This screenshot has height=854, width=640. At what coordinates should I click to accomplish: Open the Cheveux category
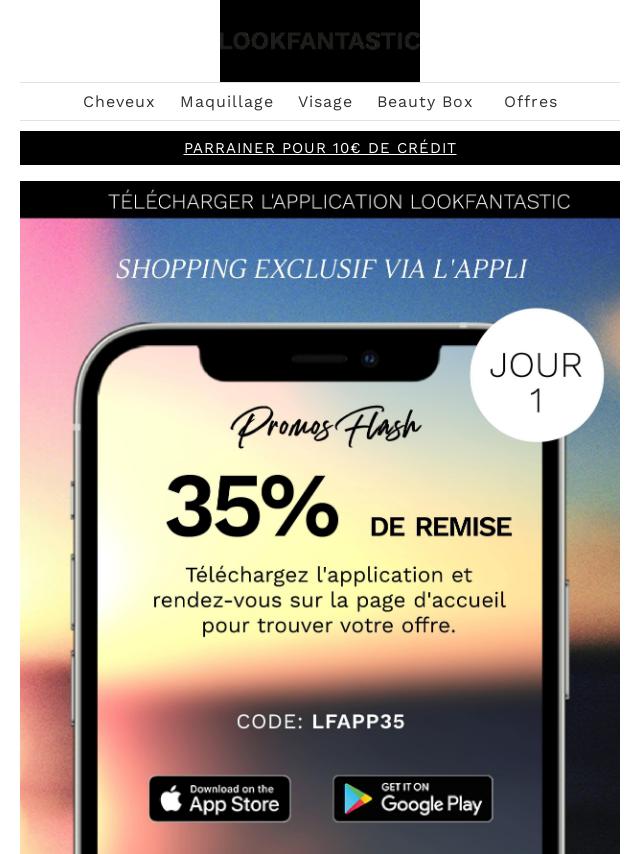pos(119,102)
